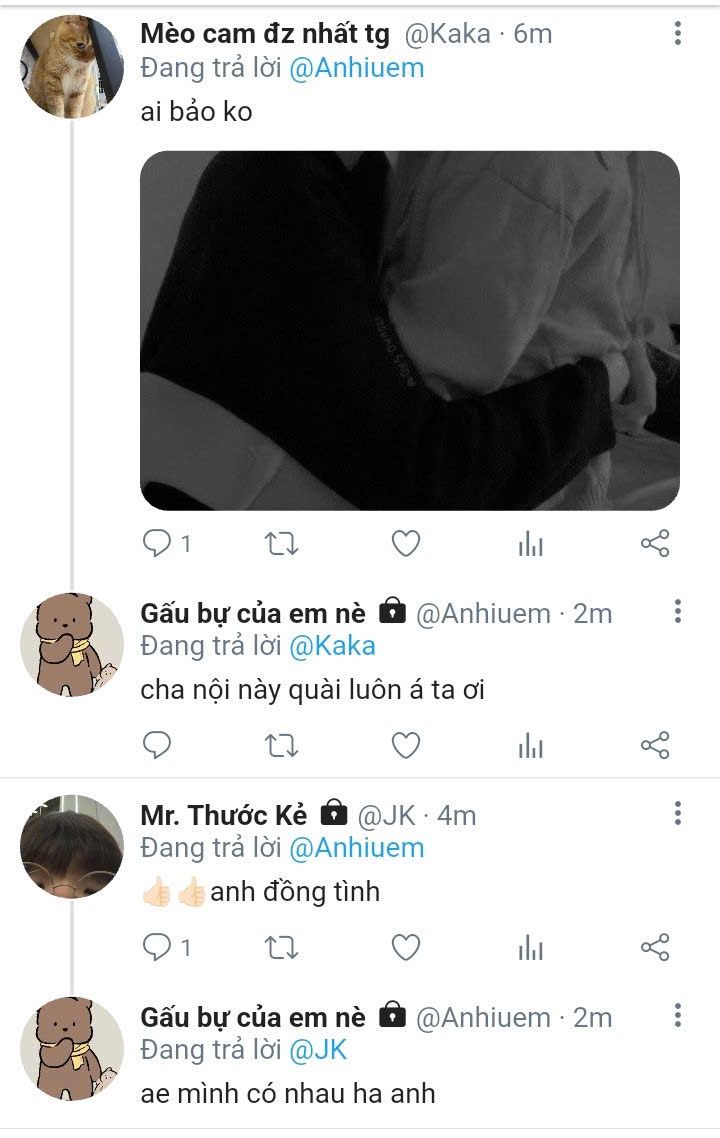
Task: Like the 'cha nội này quài' reply
Action: (405, 745)
